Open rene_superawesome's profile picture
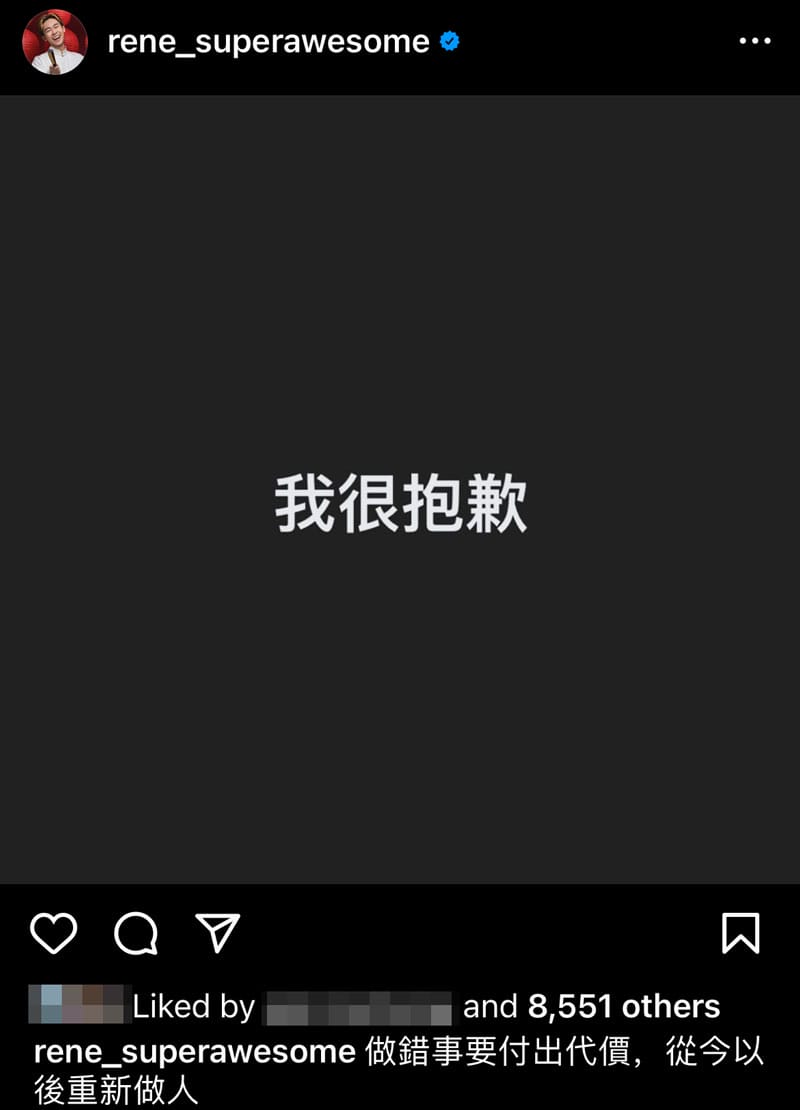This screenshot has height=1110, width=800. pos(55,42)
